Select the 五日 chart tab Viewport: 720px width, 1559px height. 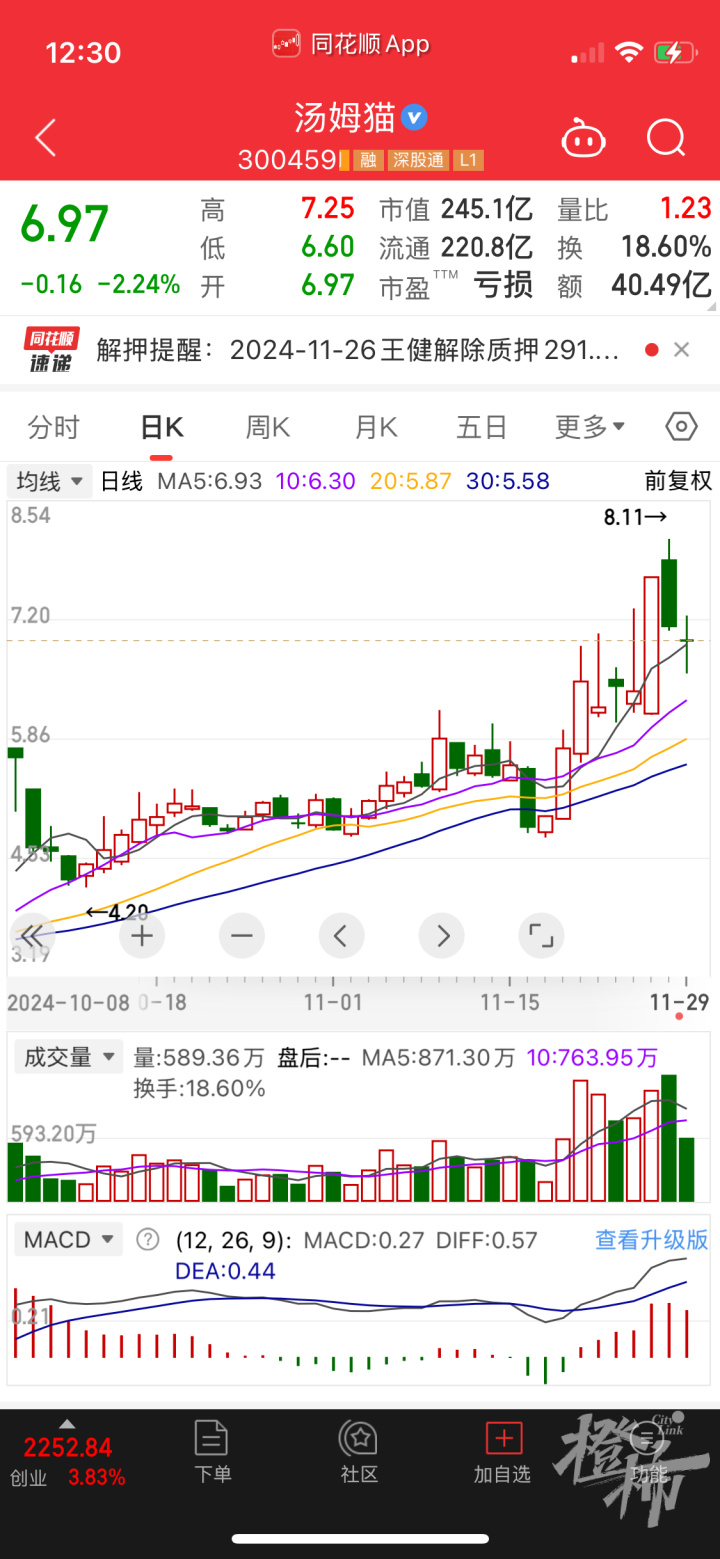(x=482, y=428)
